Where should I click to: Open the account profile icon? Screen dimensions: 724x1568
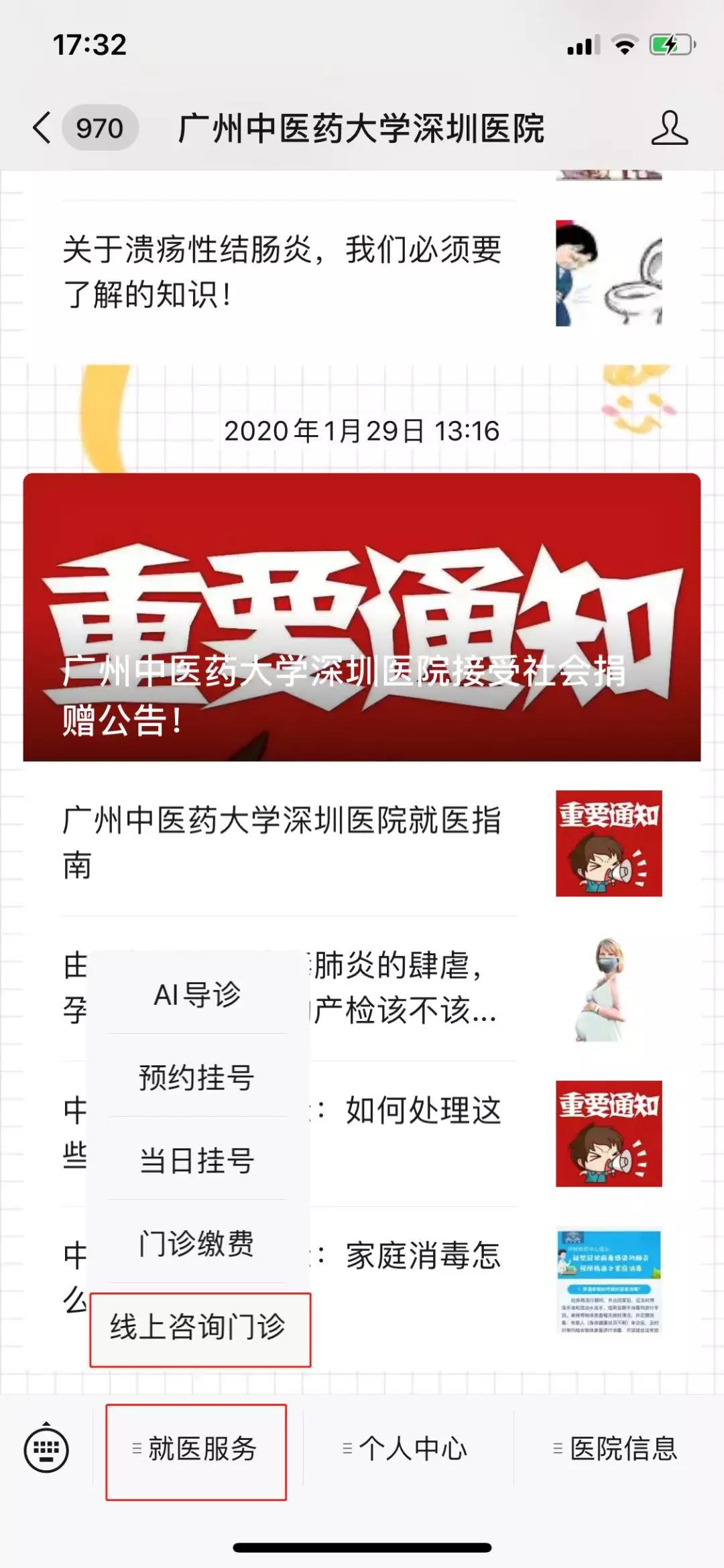tap(669, 128)
